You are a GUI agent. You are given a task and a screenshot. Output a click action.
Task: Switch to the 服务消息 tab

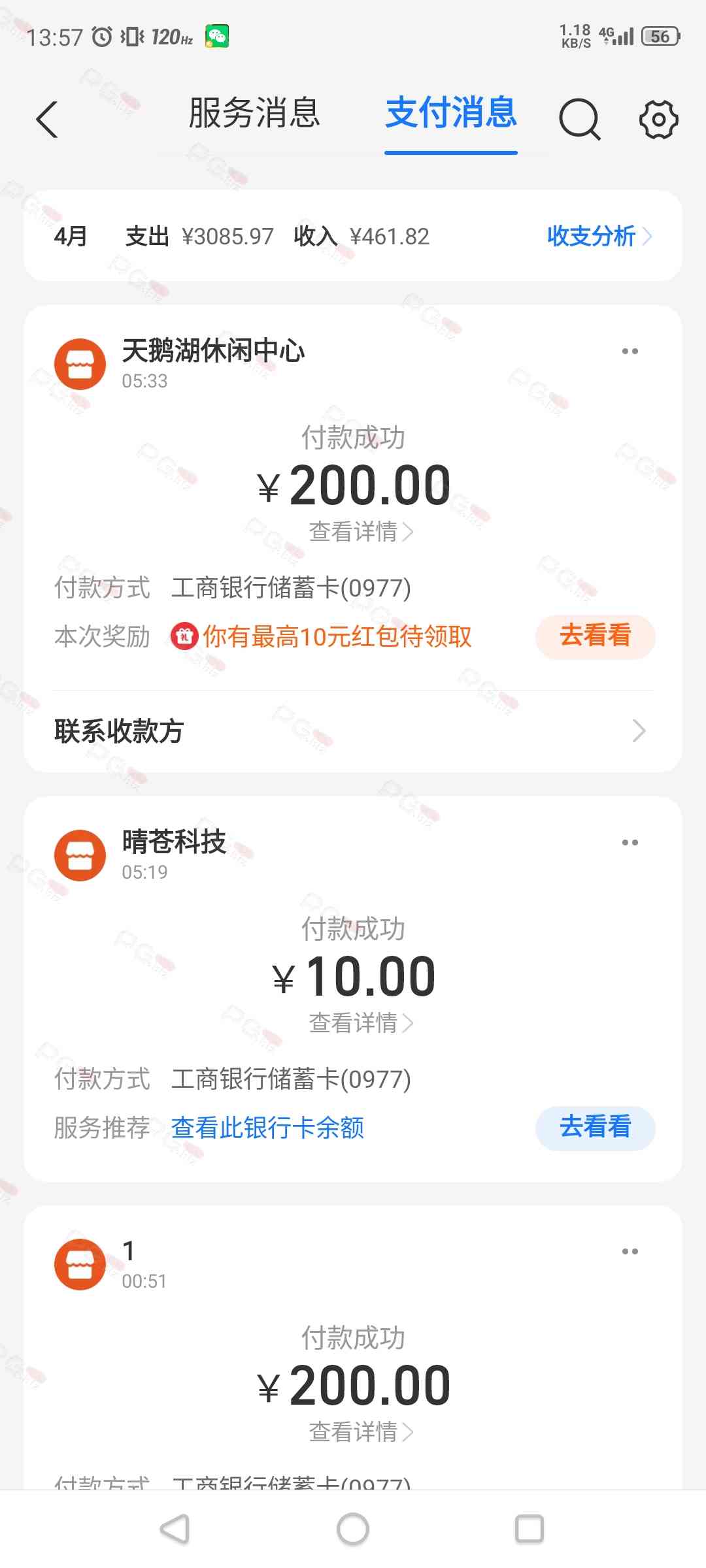254,113
